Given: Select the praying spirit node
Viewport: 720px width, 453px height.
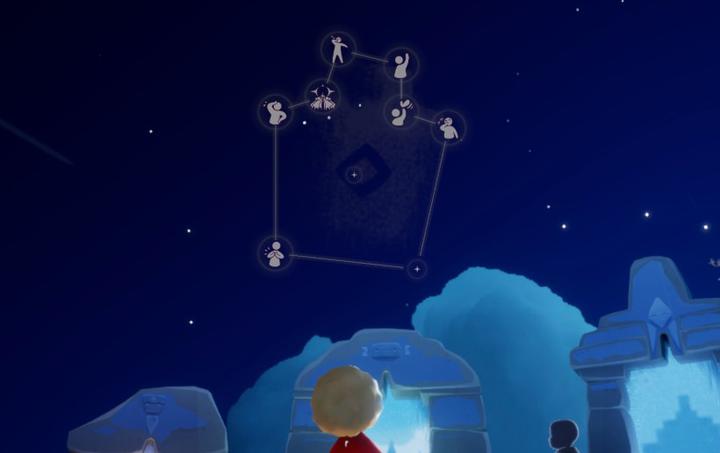Looking at the screenshot, I should click(x=274, y=253).
